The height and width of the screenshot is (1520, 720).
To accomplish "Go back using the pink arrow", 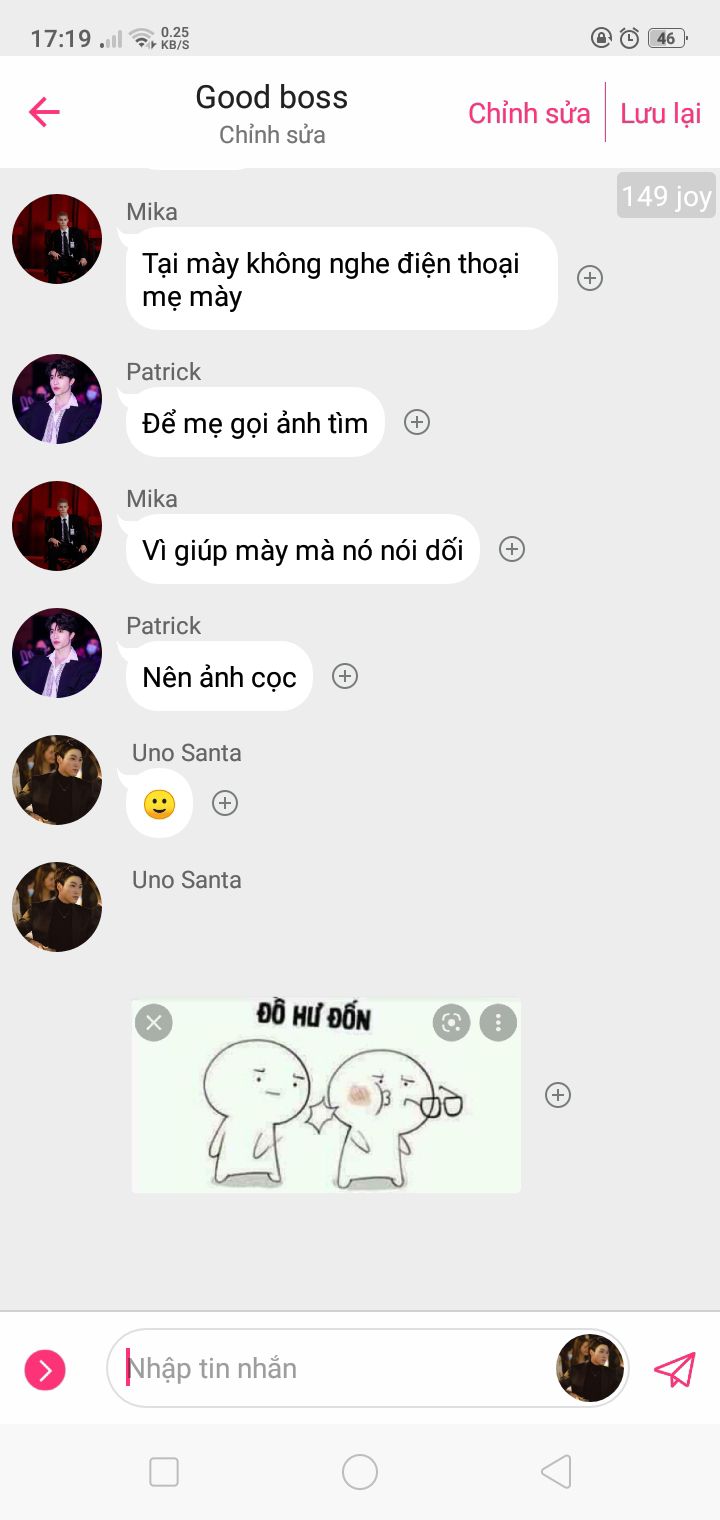I will tap(44, 112).
